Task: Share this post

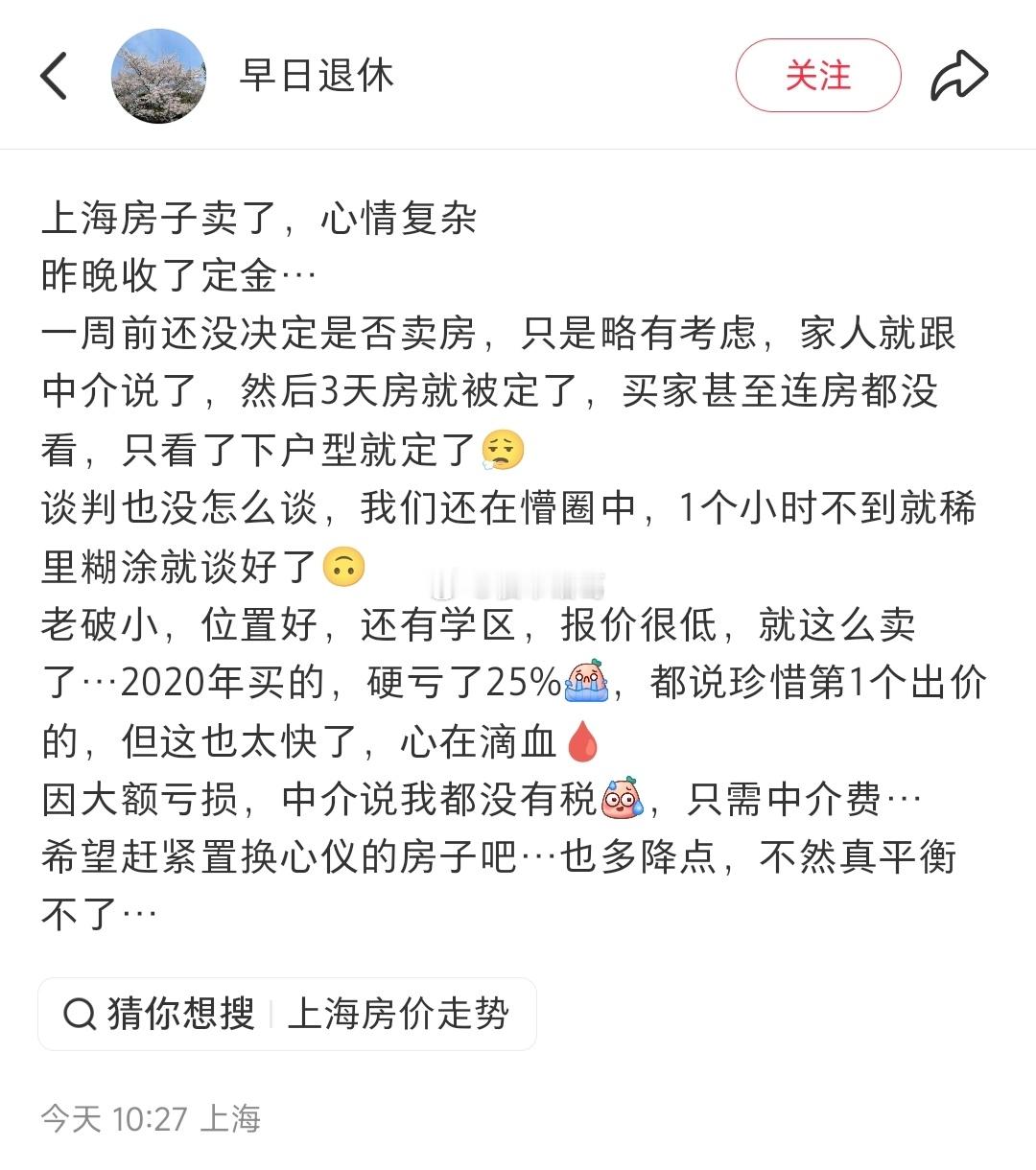Action: click(958, 76)
